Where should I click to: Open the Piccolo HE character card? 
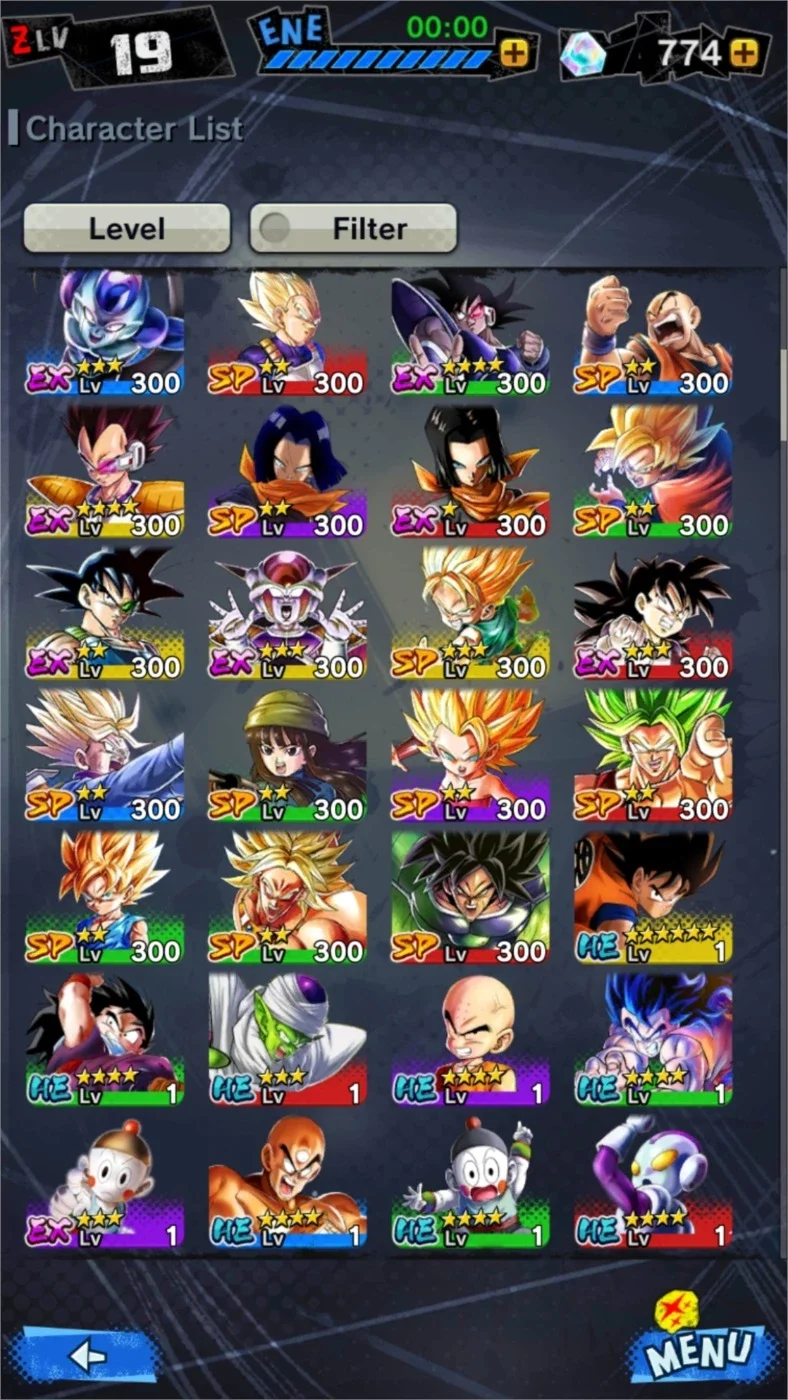pos(287,1040)
